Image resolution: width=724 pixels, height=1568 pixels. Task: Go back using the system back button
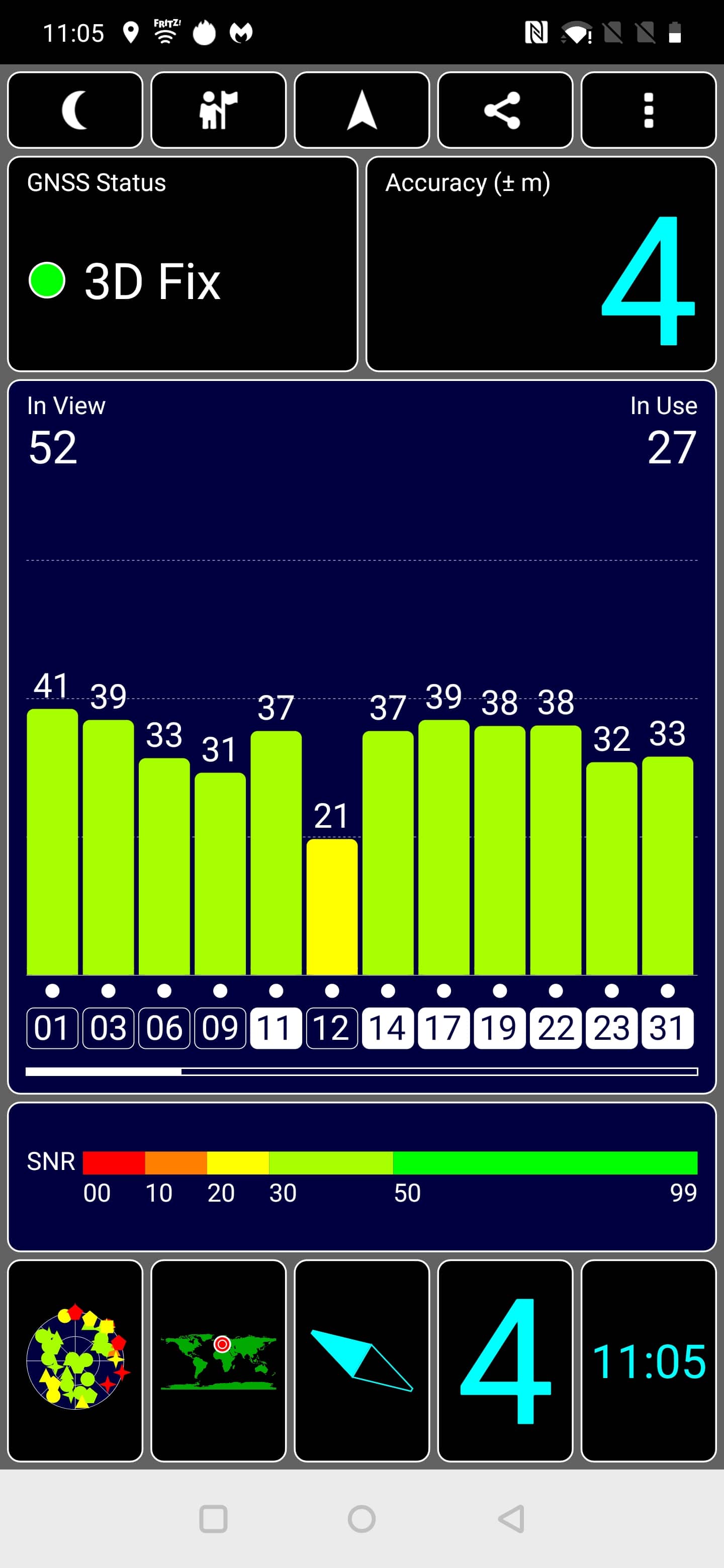511,1519
